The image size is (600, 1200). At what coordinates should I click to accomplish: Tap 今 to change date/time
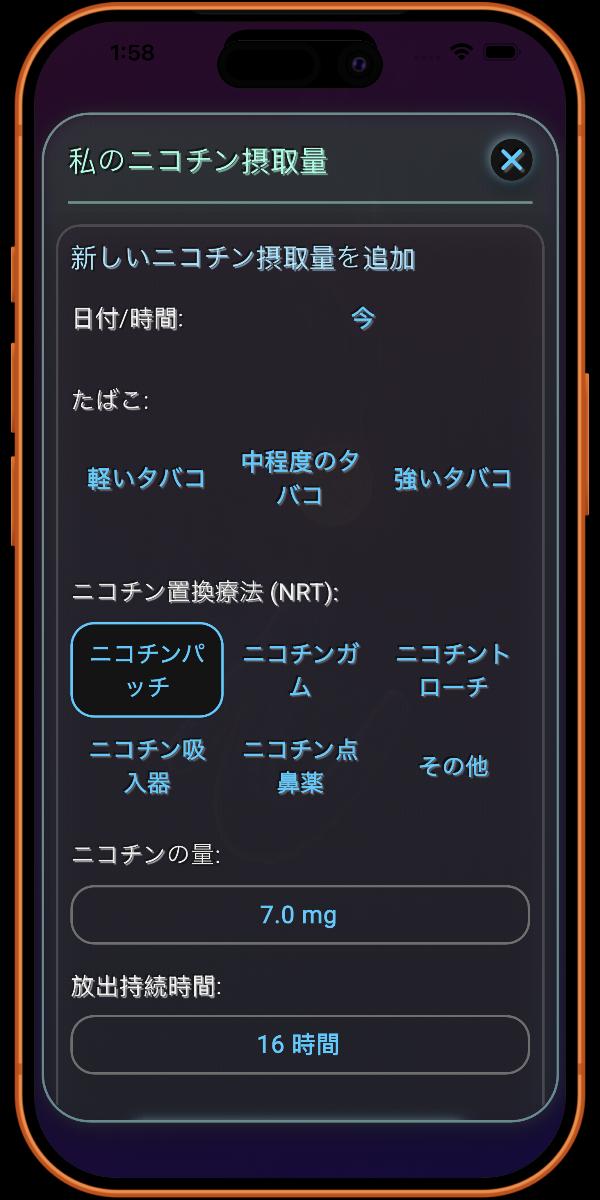point(362,319)
